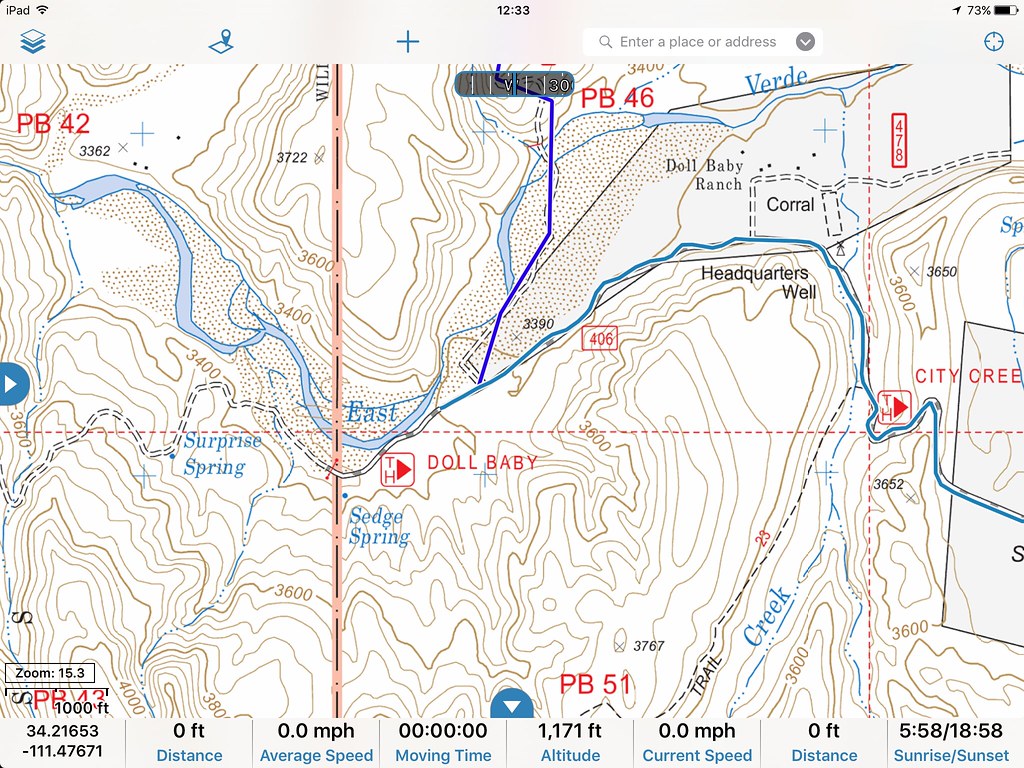Open the City Creek trailhead marker
The width and height of the screenshot is (1024, 768).
pyautogui.click(x=893, y=407)
